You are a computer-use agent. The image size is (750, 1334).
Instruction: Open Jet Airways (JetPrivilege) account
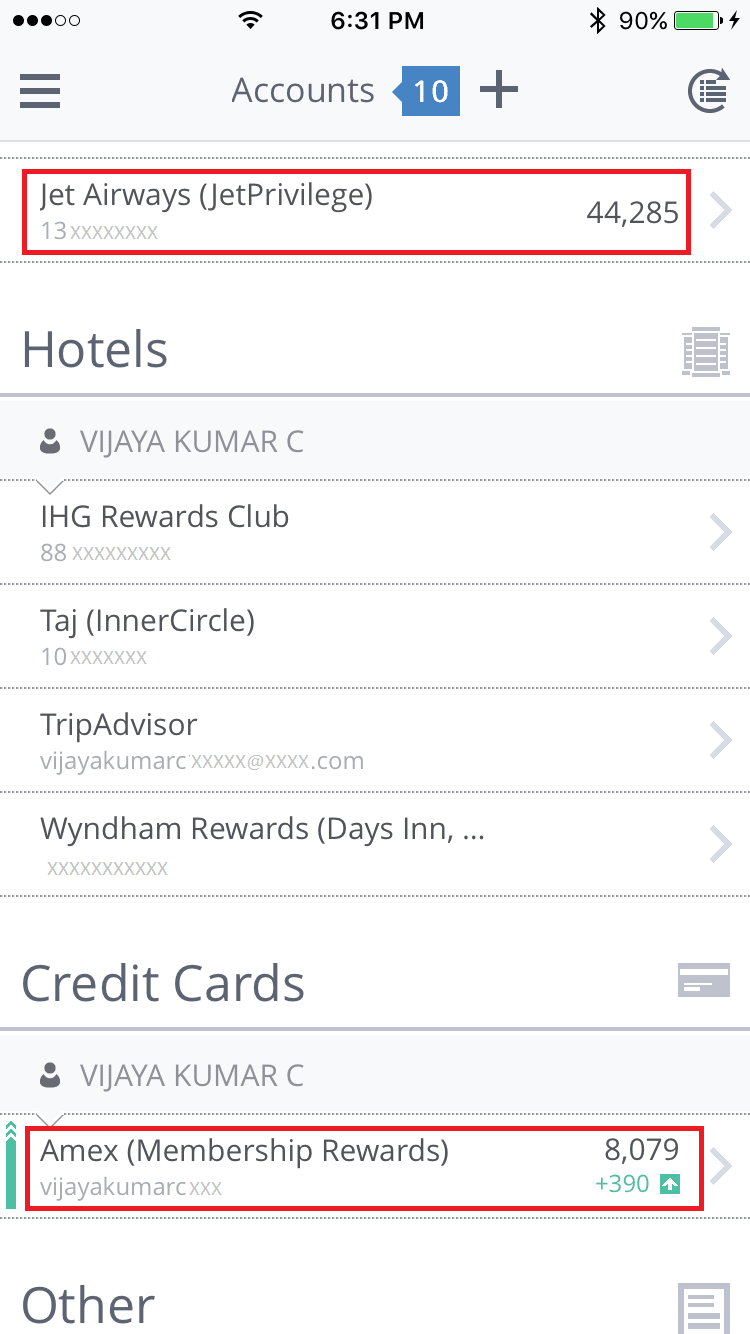pyautogui.click(x=375, y=211)
